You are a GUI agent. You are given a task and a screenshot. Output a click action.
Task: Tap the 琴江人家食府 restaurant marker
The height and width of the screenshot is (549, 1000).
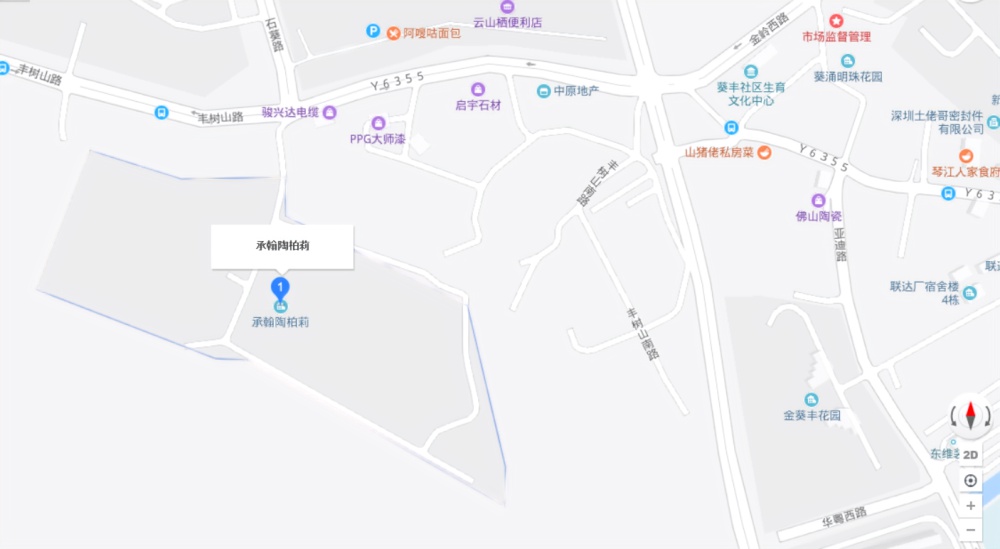coord(965,156)
